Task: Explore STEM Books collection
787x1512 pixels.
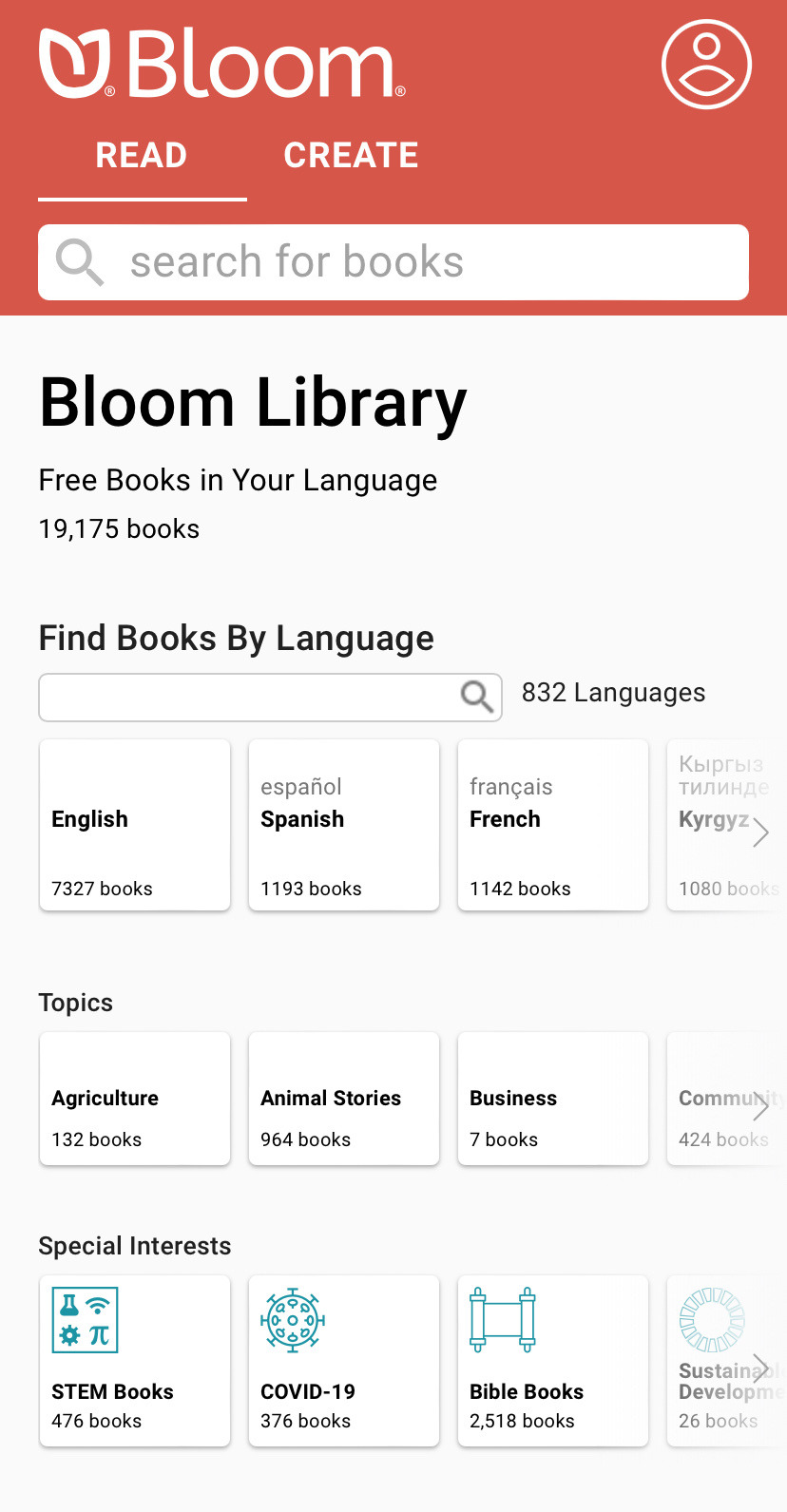Action: 135,1361
